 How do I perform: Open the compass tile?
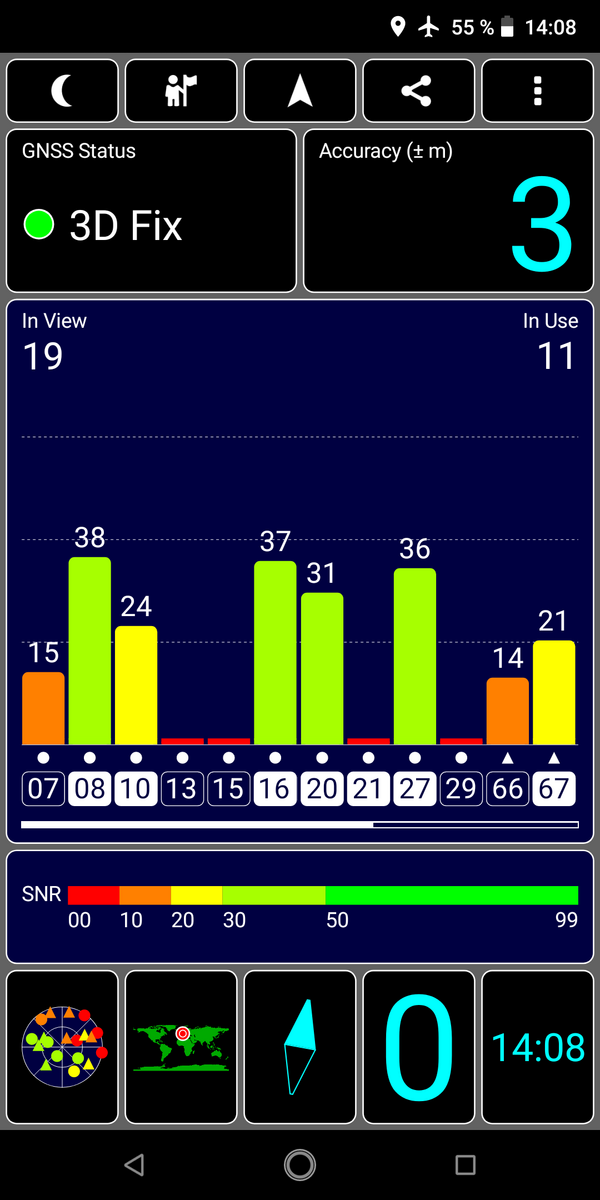tap(300, 1047)
